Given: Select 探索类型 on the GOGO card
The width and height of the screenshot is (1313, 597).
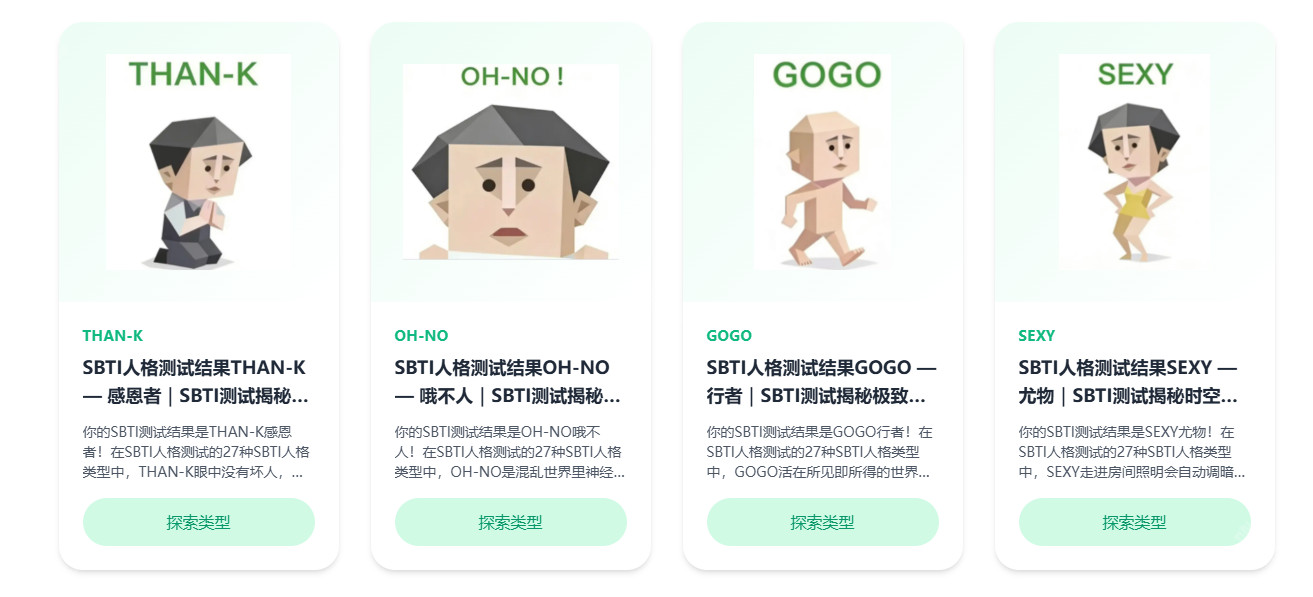Looking at the screenshot, I should [822, 522].
